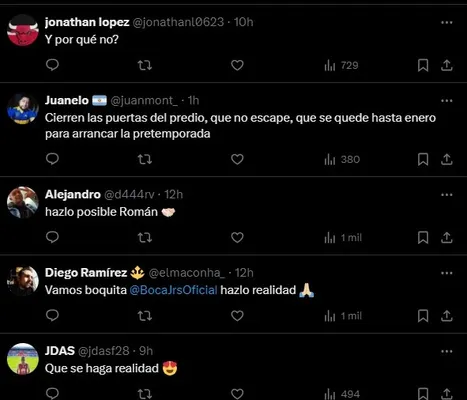Reply to jonathan lopez's tweet
The width and height of the screenshot is (467, 400).
(52, 65)
